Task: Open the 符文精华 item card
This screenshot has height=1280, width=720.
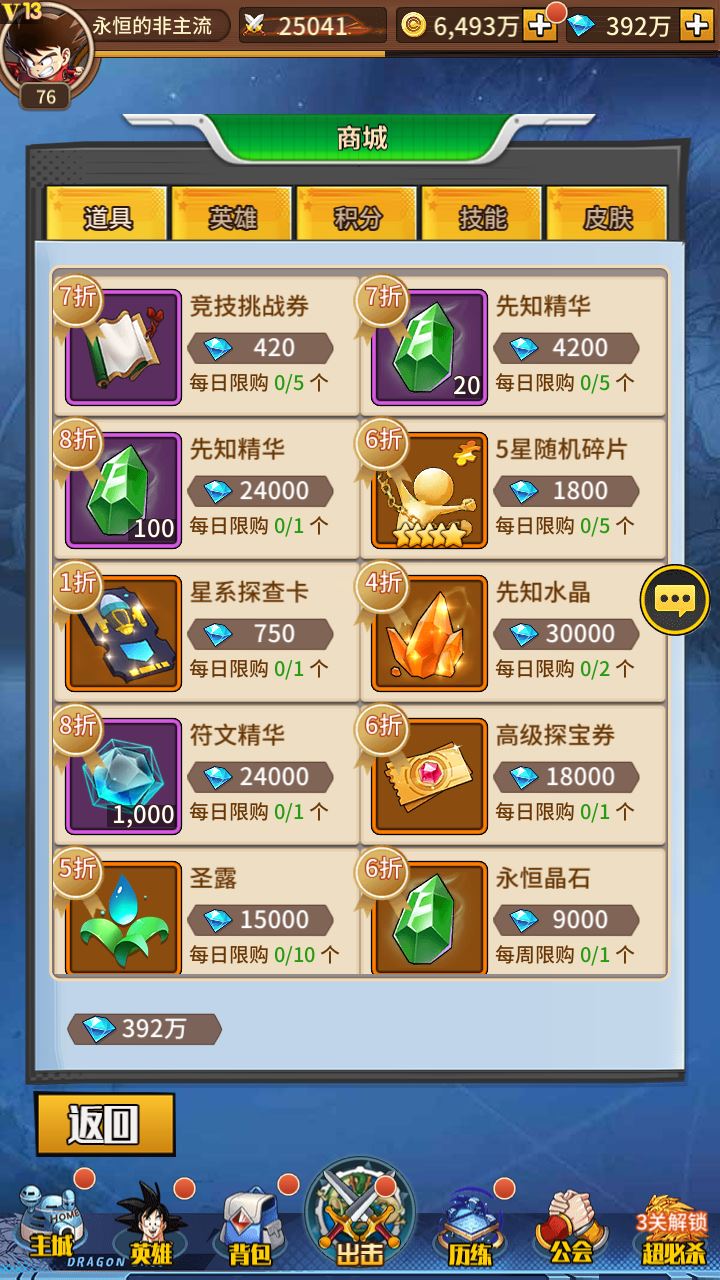Action: [205, 775]
